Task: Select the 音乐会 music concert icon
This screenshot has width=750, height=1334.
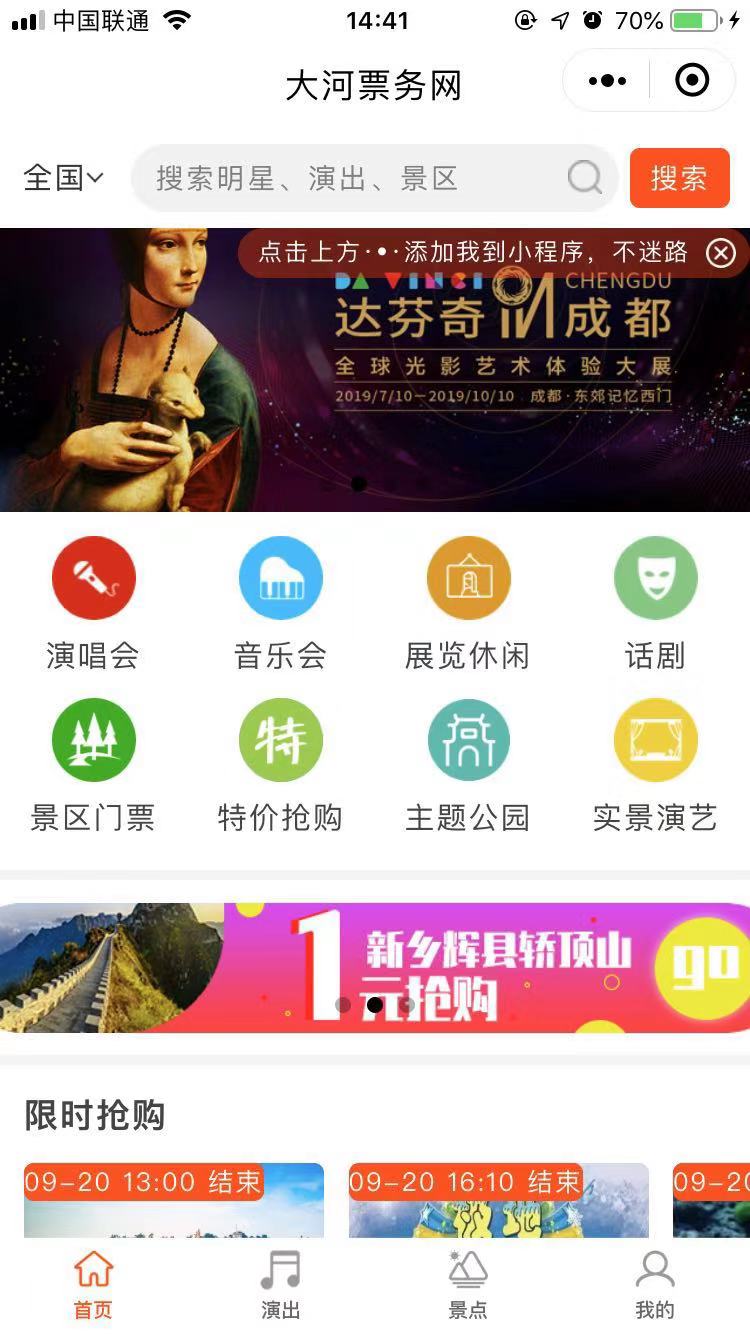Action: (281, 577)
